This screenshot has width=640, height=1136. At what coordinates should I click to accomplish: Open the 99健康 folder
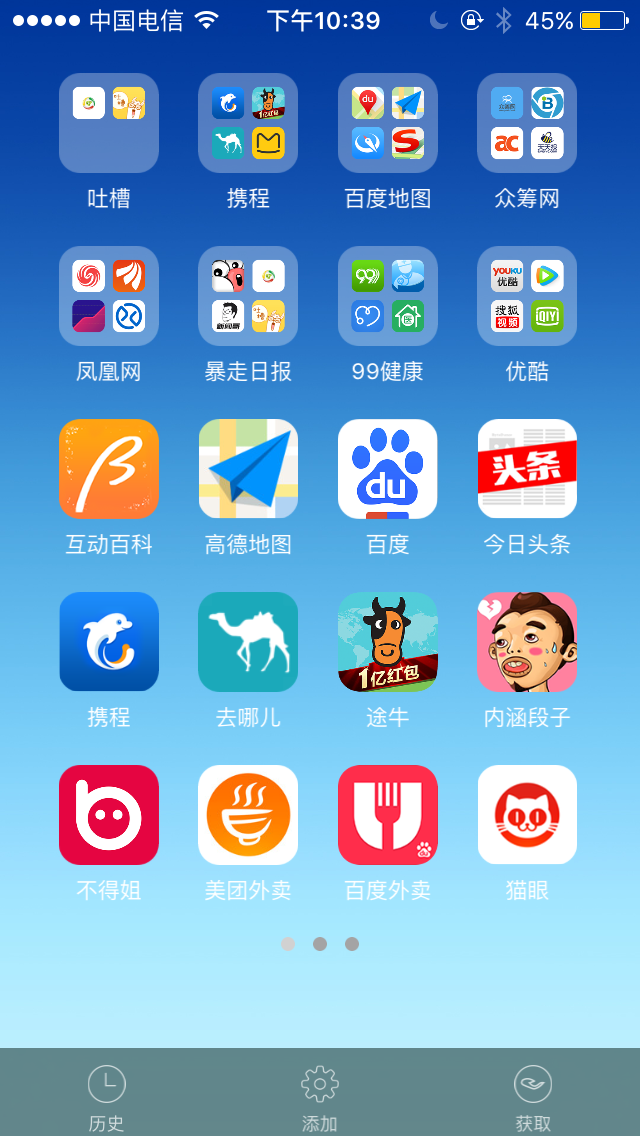tap(387, 296)
